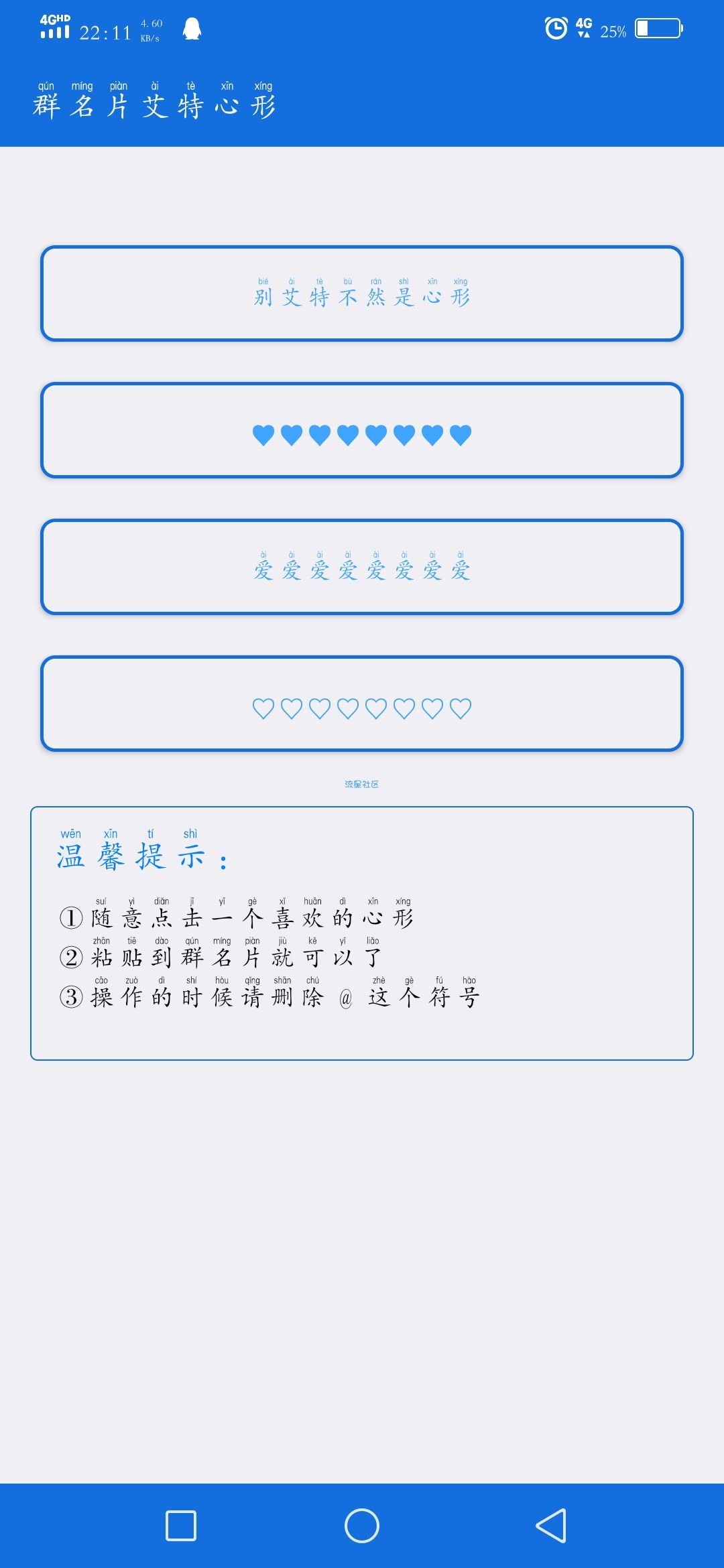The width and height of the screenshot is (724, 1568).
Task: Select the 别艾特不然是心形 option
Action: coord(362,293)
